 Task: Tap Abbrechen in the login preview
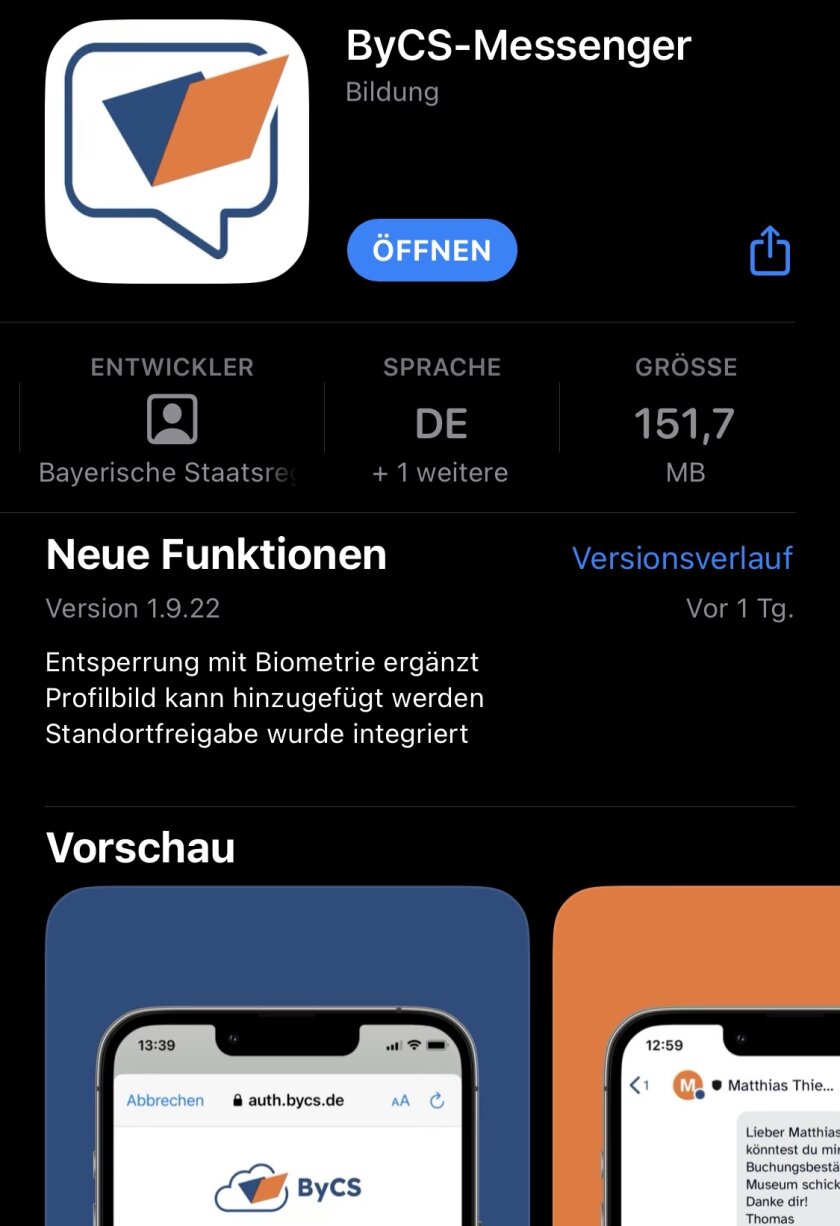click(164, 1100)
